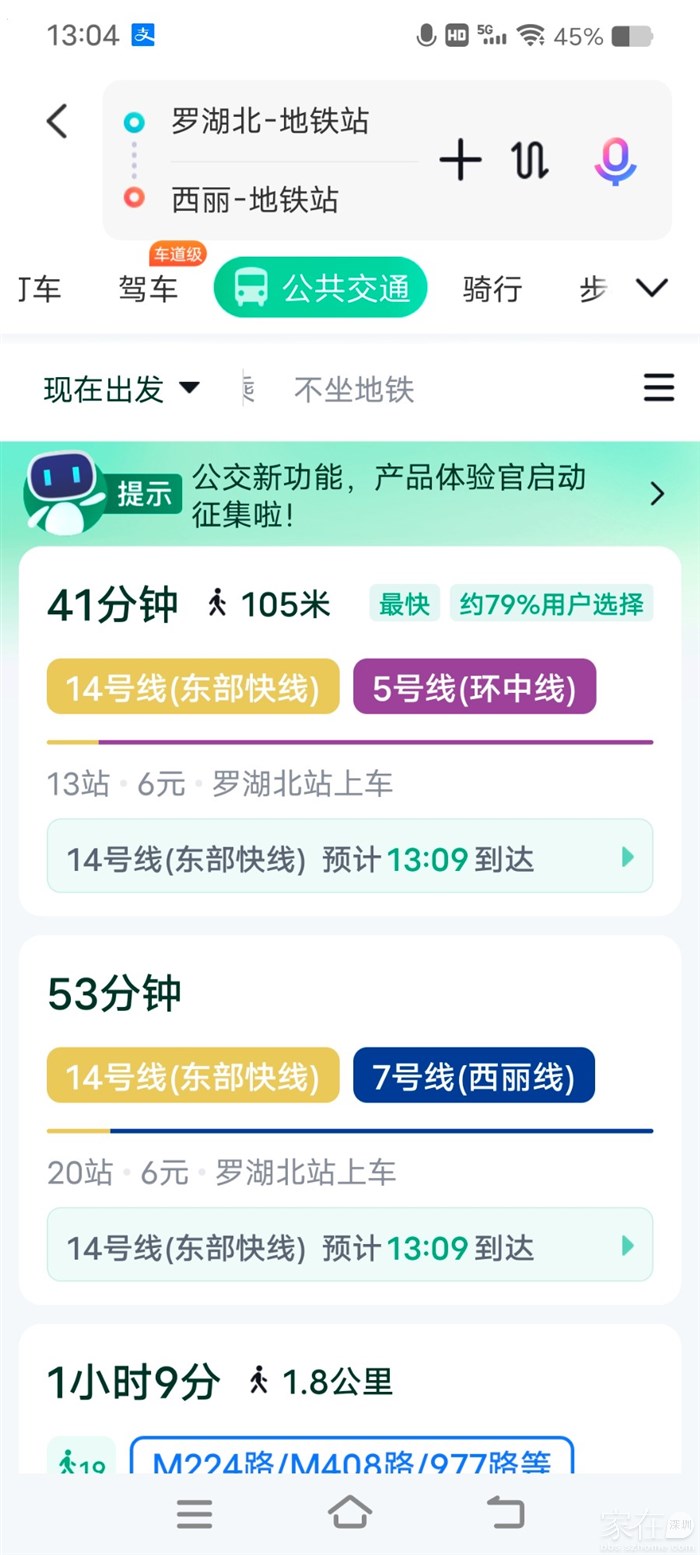Swap start and destination
The height and width of the screenshot is (1555, 700).
click(x=530, y=160)
